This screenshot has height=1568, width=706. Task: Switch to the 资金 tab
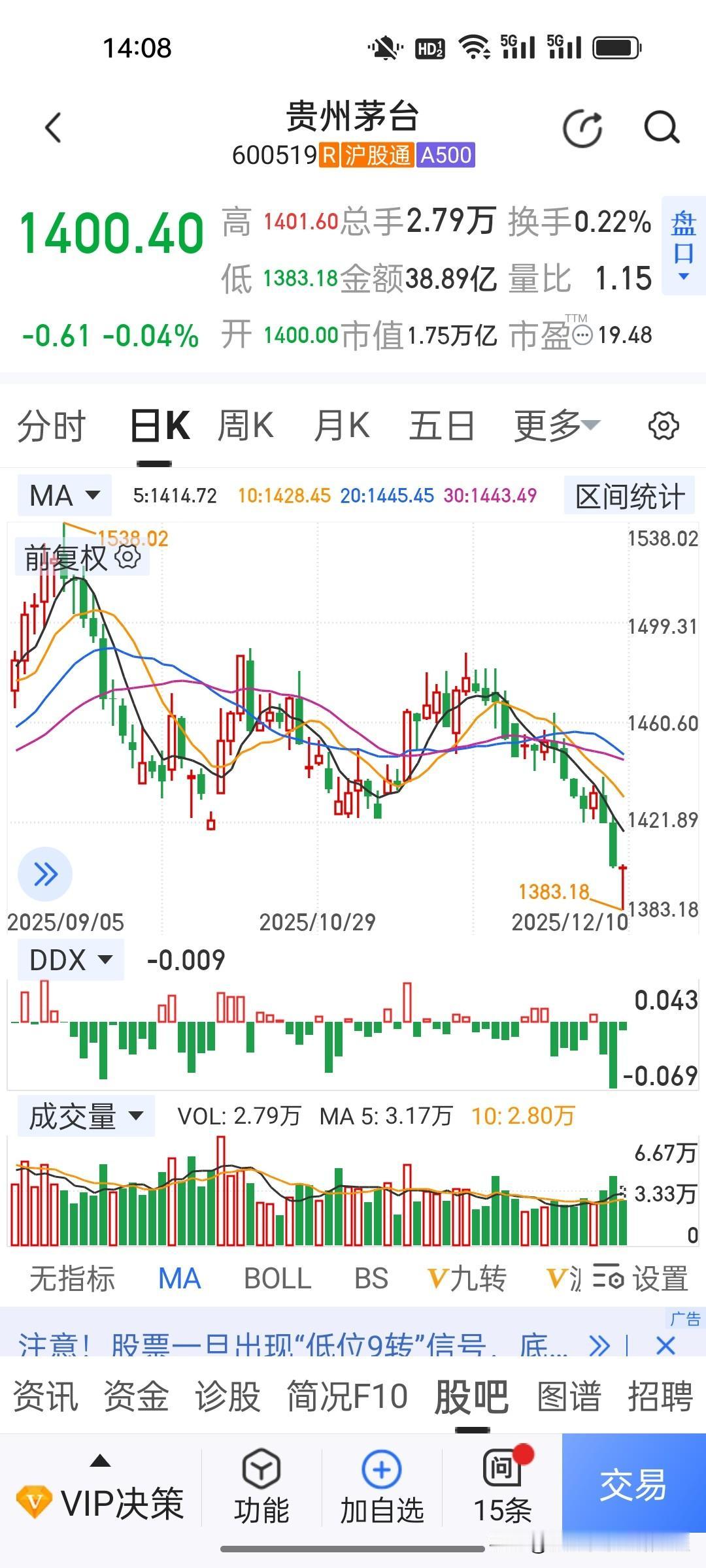[x=136, y=1397]
